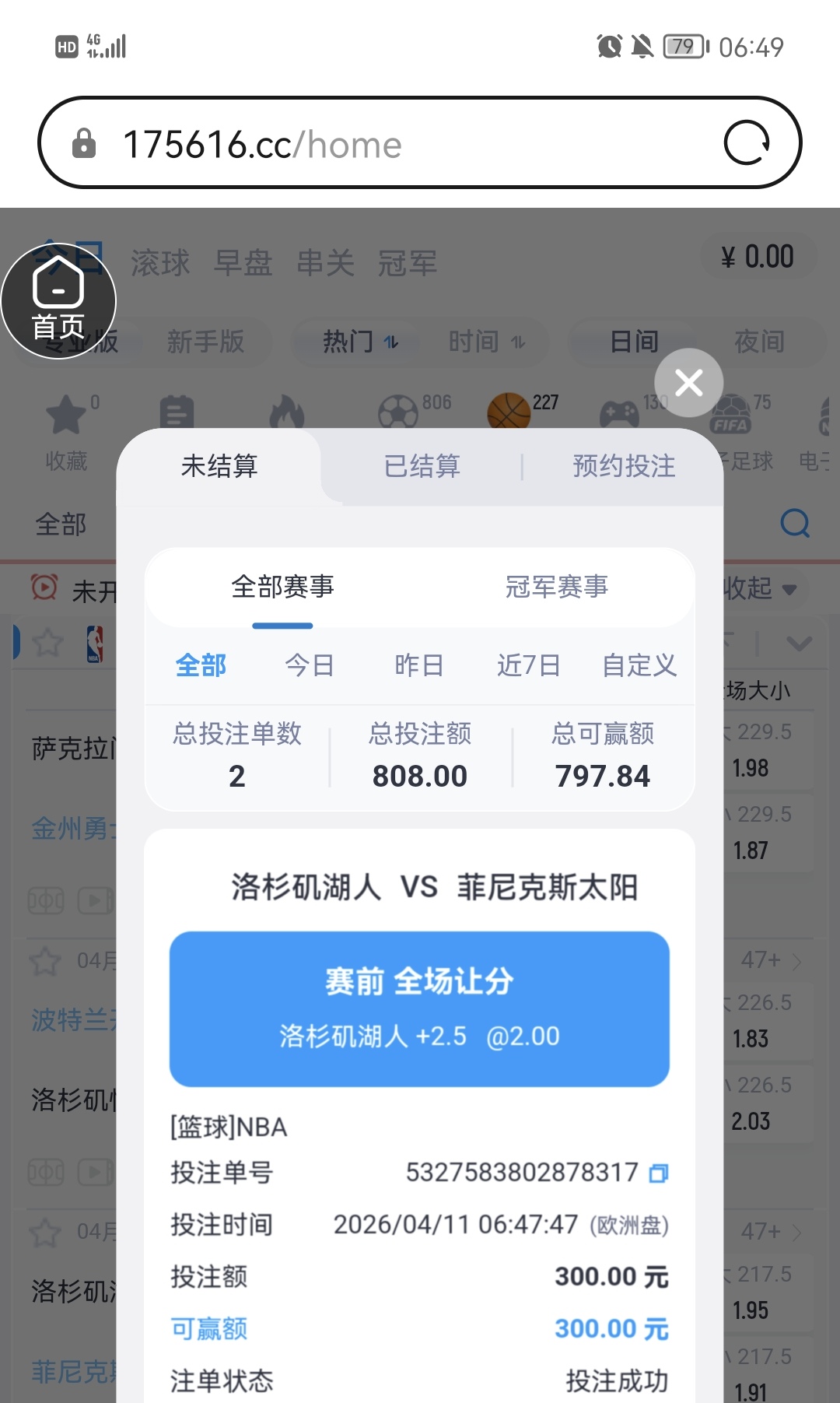Select the 全部 date filter

coord(201,665)
